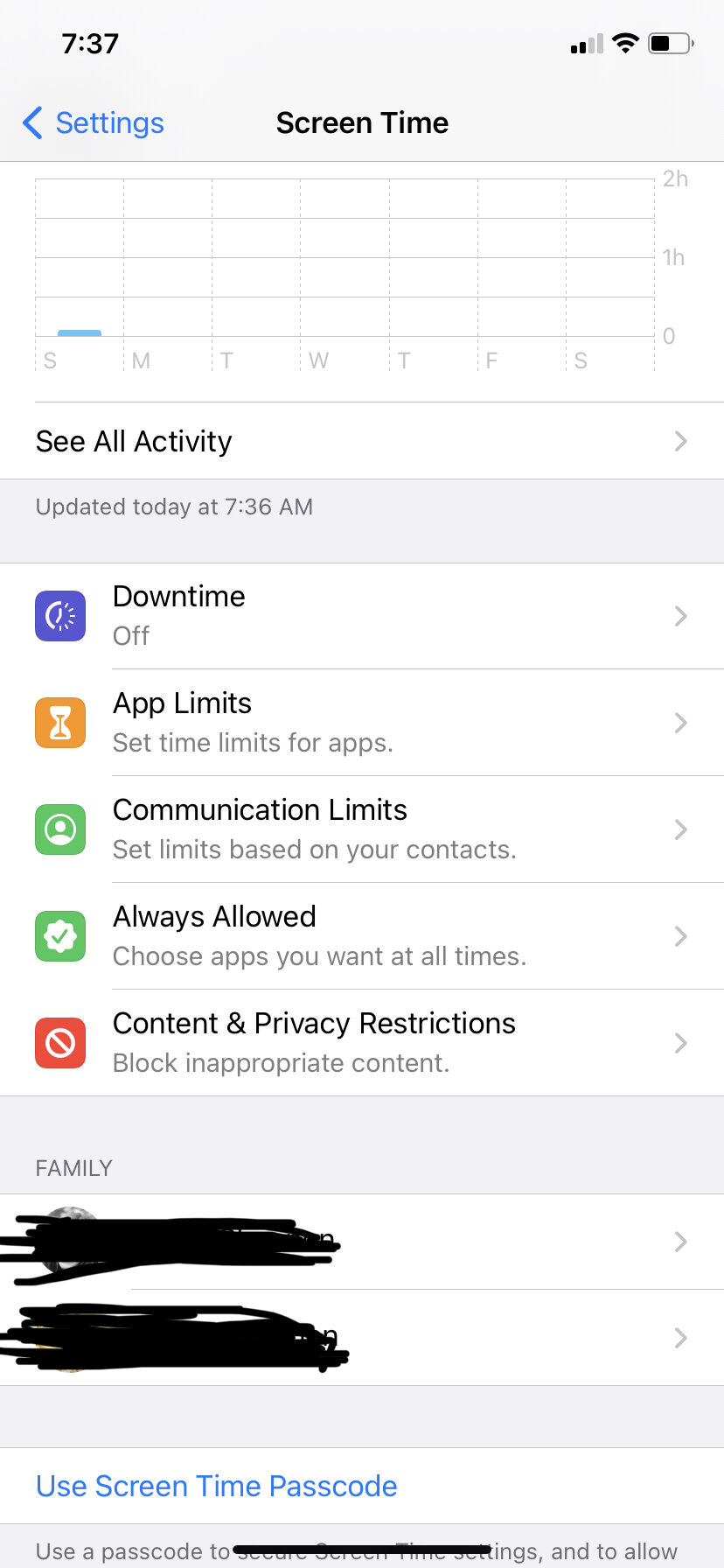Tap Use Screen Time Passcode
The image size is (724, 1568).
(x=217, y=1486)
